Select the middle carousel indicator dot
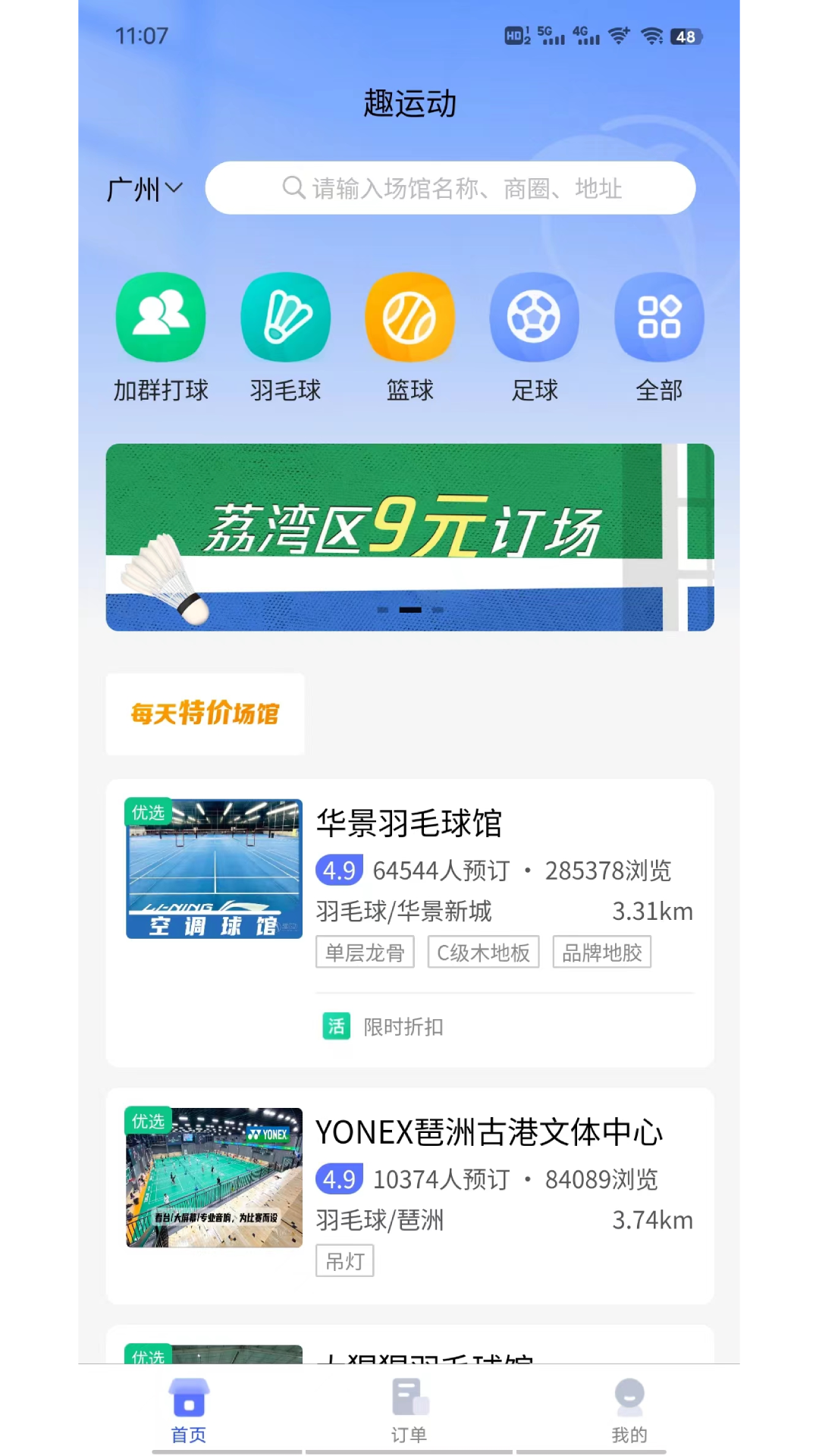Viewport: 819px width, 1456px height. [409, 609]
